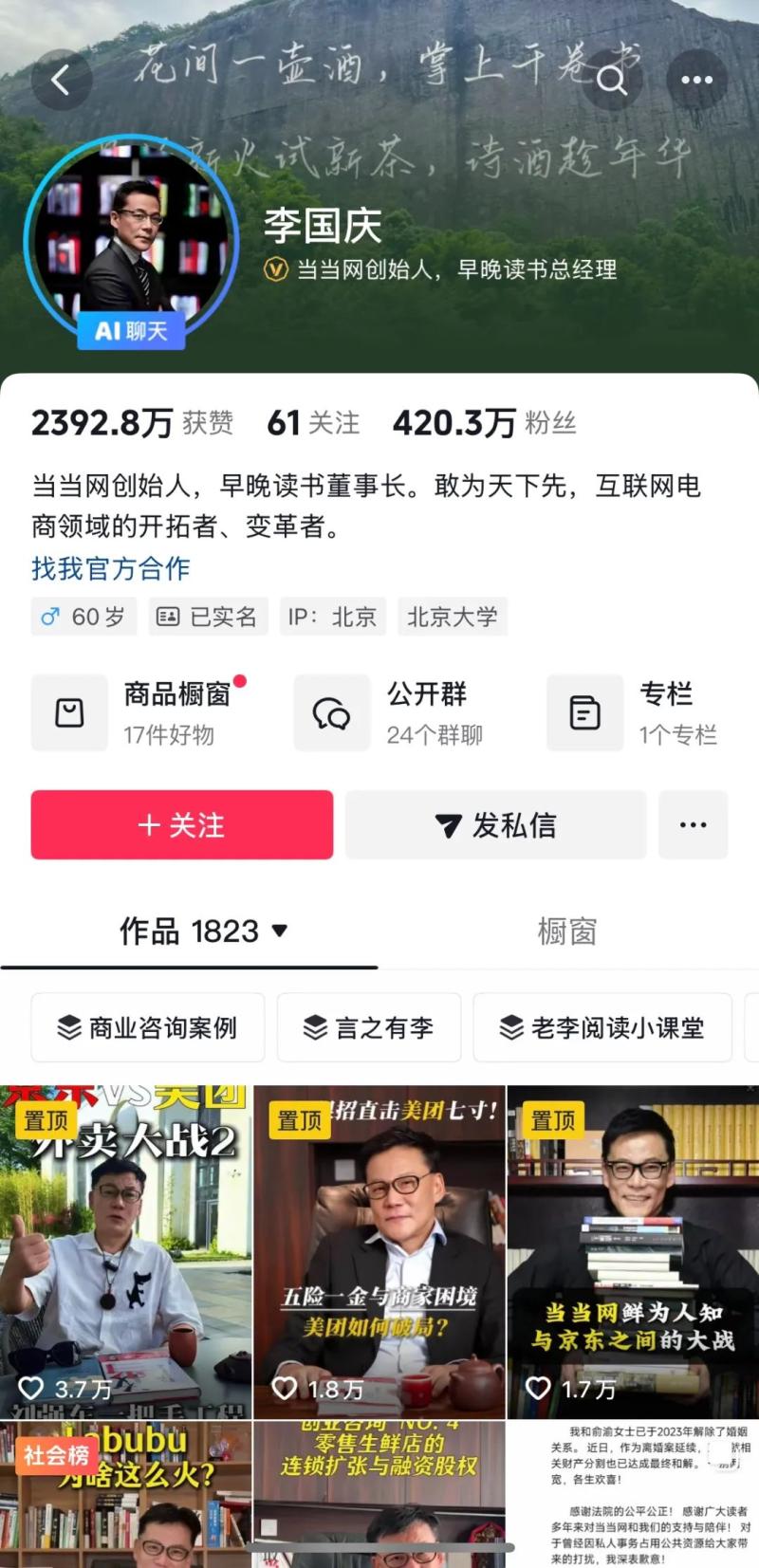Expand the 作品 1823 sort dropdown
This screenshot has width=759, height=1568.
pyautogui.click(x=280, y=931)
